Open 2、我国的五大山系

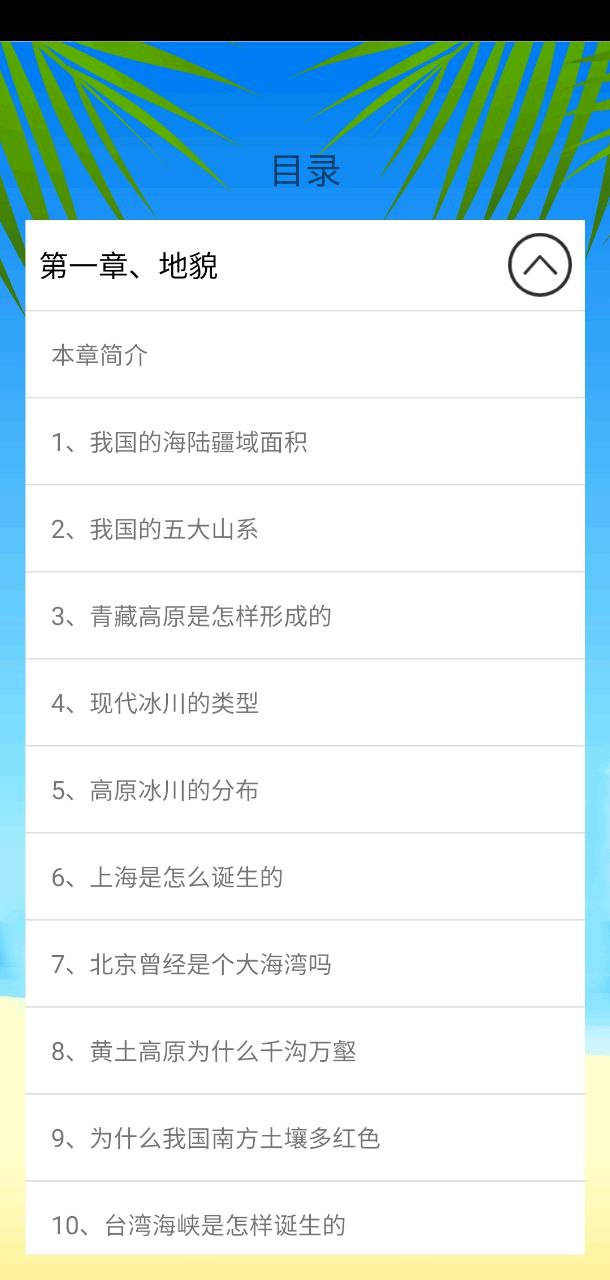point(155,529)
